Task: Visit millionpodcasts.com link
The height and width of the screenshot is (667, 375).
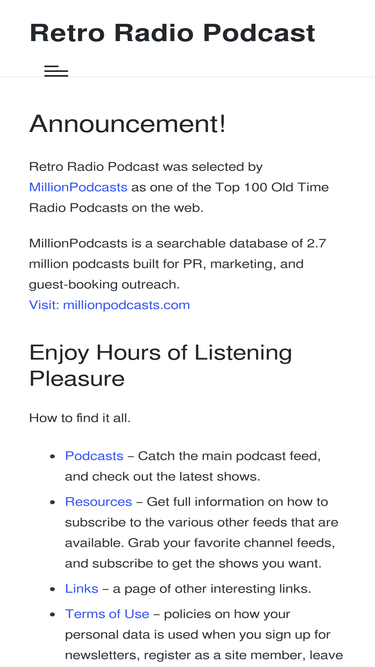Action: click(x=109, y=305)
